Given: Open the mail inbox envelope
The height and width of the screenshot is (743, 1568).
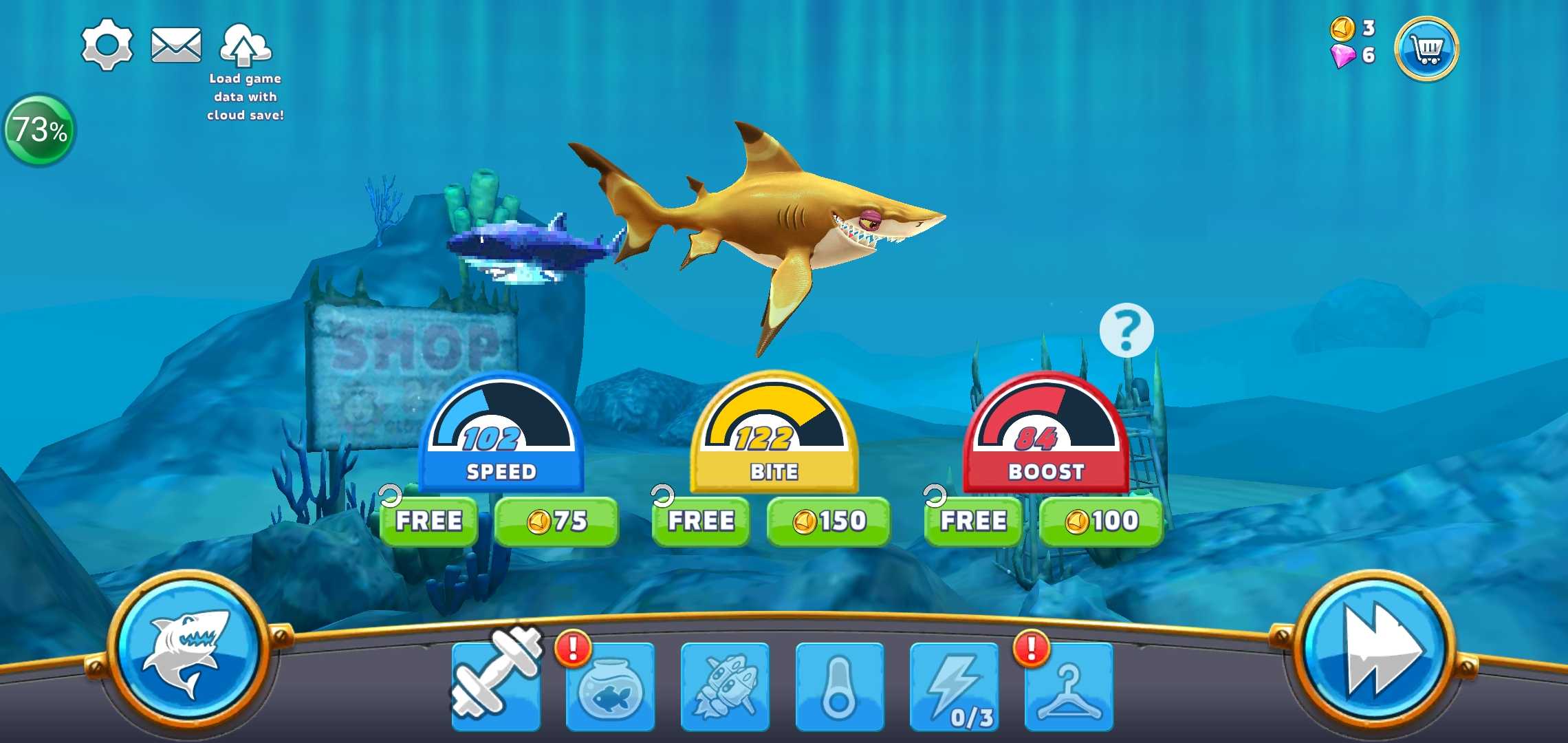Looking at the screenshot, I should 176,45.
